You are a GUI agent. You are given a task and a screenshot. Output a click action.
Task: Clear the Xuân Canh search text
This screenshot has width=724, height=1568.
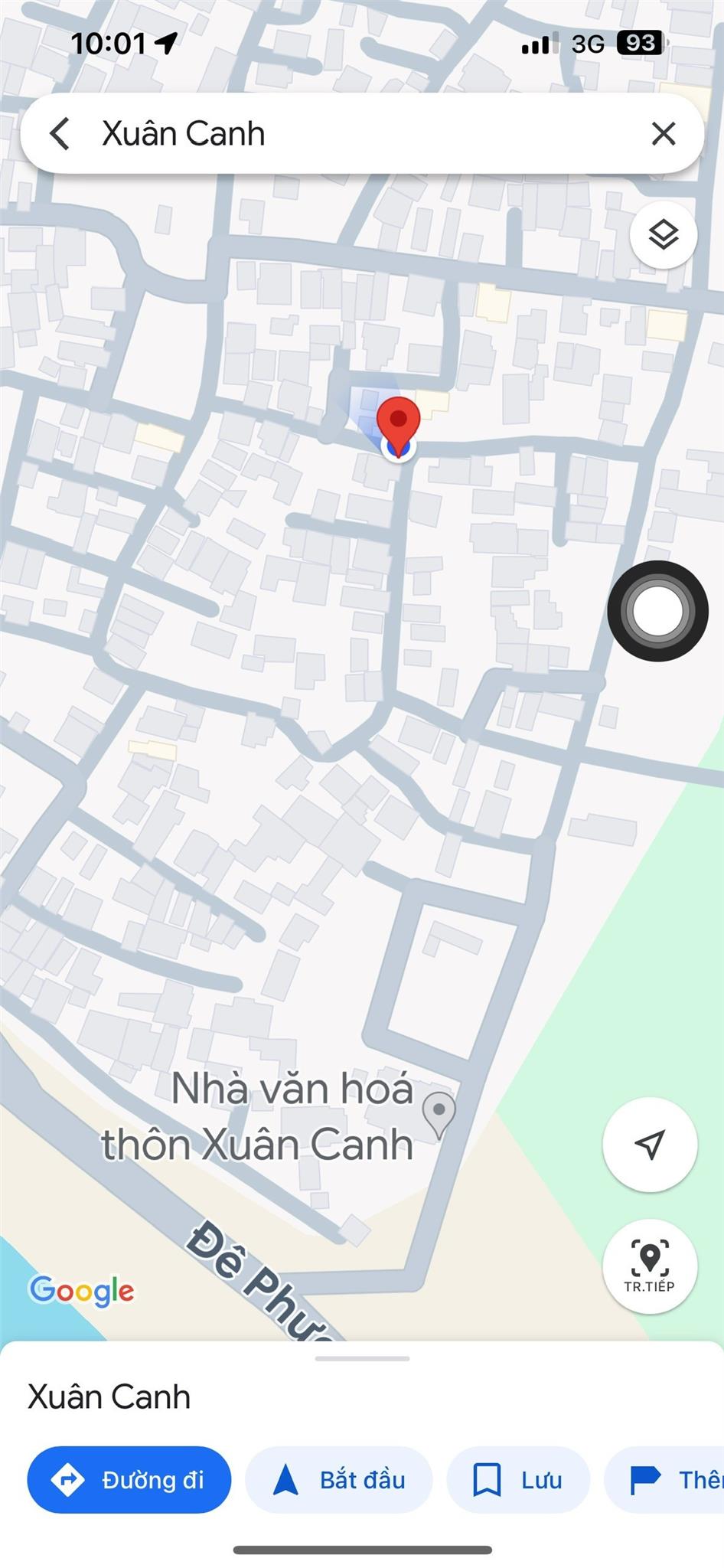(x=663, y=133)
